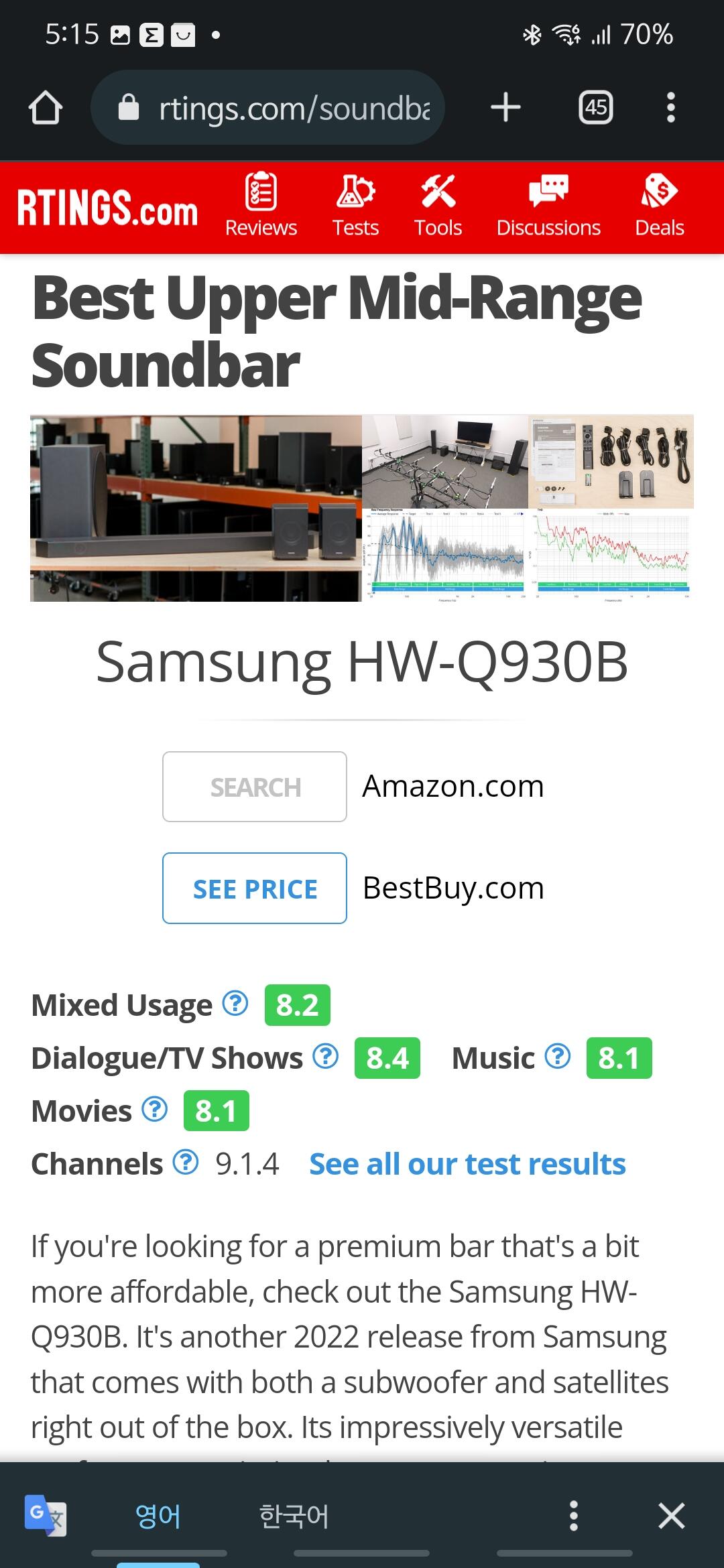
Task: Open the Tools section
Action: coord(438,206)
